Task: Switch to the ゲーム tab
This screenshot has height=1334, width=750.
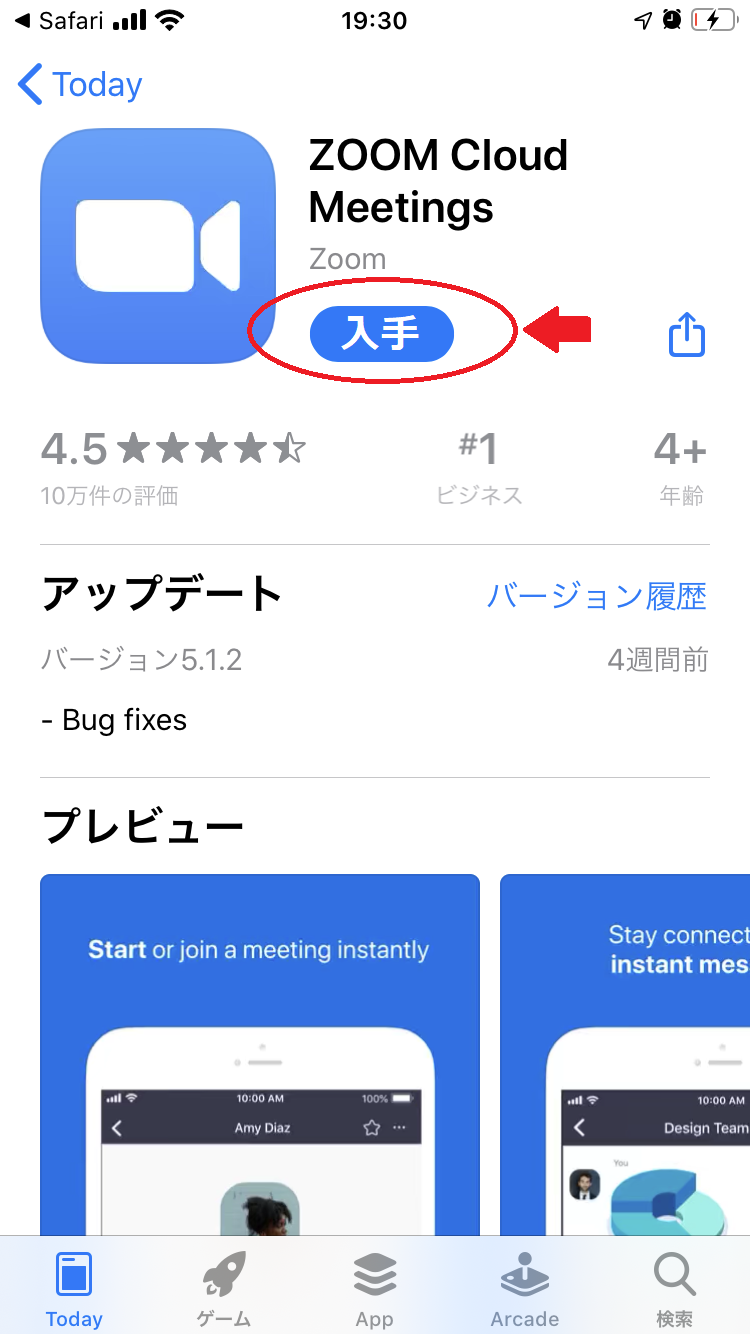Action: point(224,1288)
